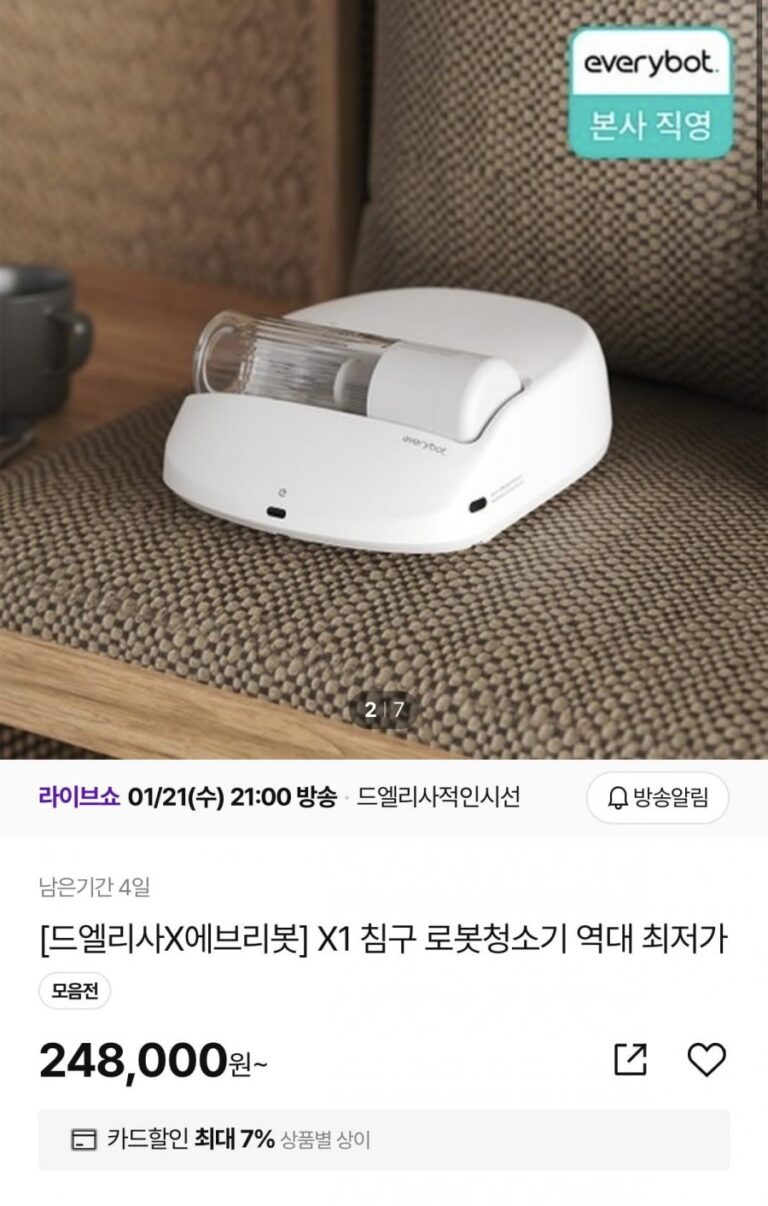Open the 라이브쇼 broadcast banner

[280, 797]
